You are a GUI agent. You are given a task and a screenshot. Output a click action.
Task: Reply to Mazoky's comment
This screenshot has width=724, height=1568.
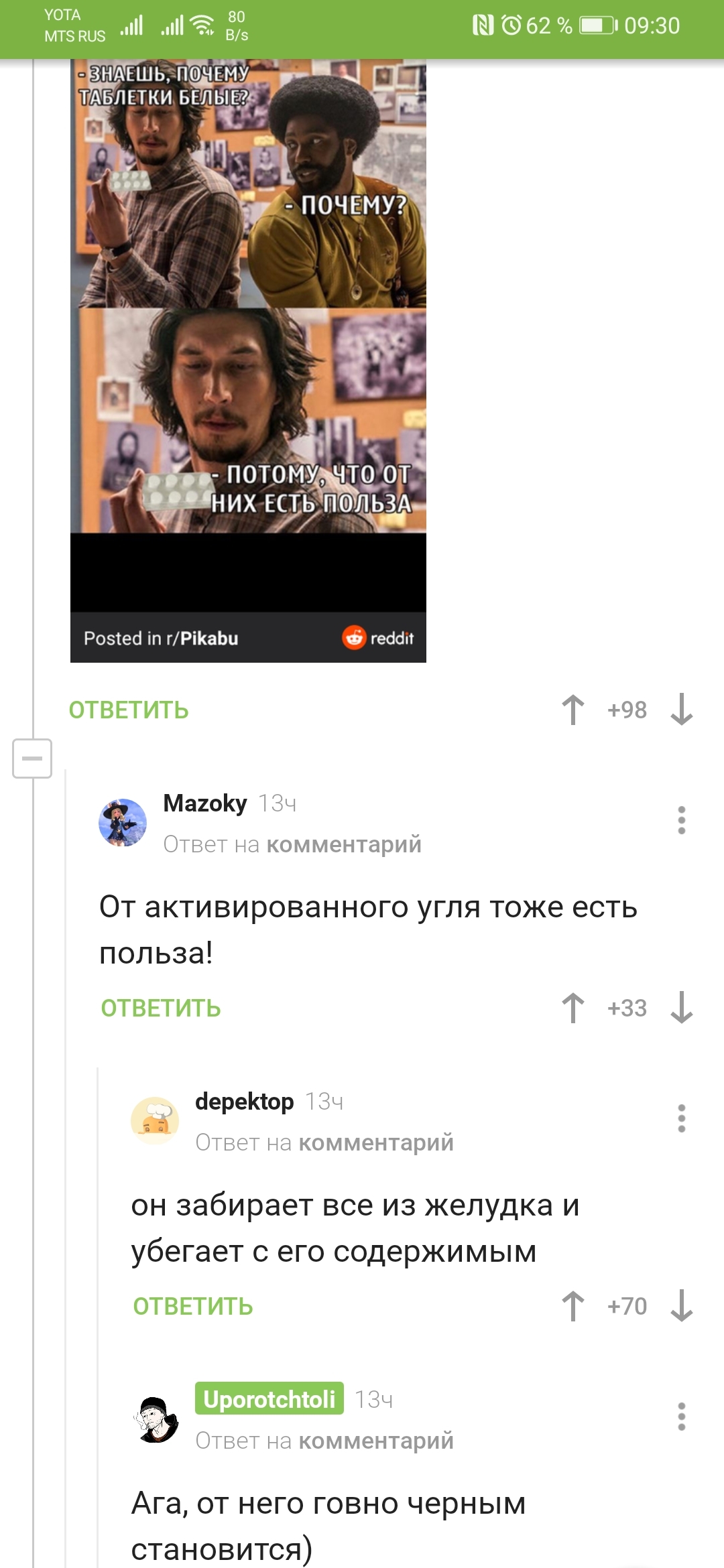click(x=161, y=1008)
